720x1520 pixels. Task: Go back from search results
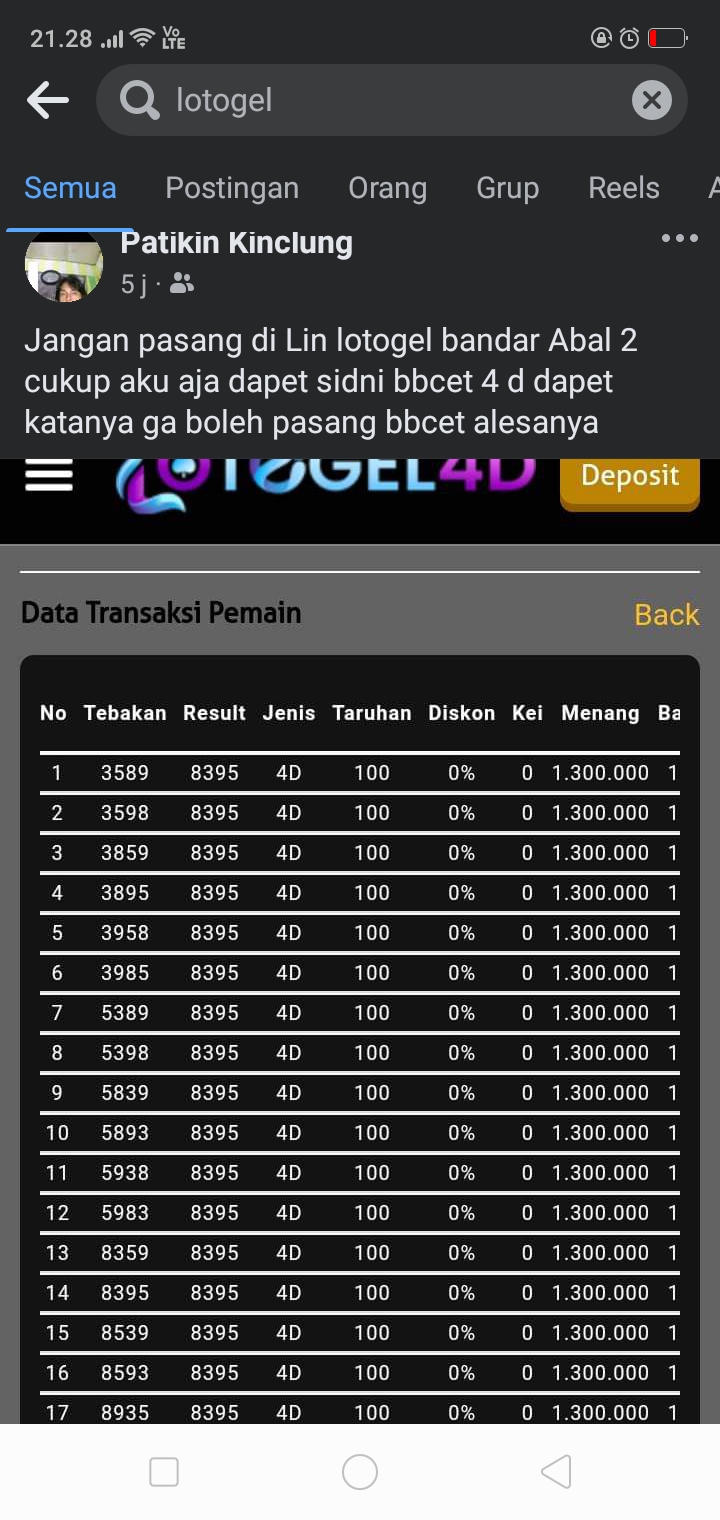[47, 100]
